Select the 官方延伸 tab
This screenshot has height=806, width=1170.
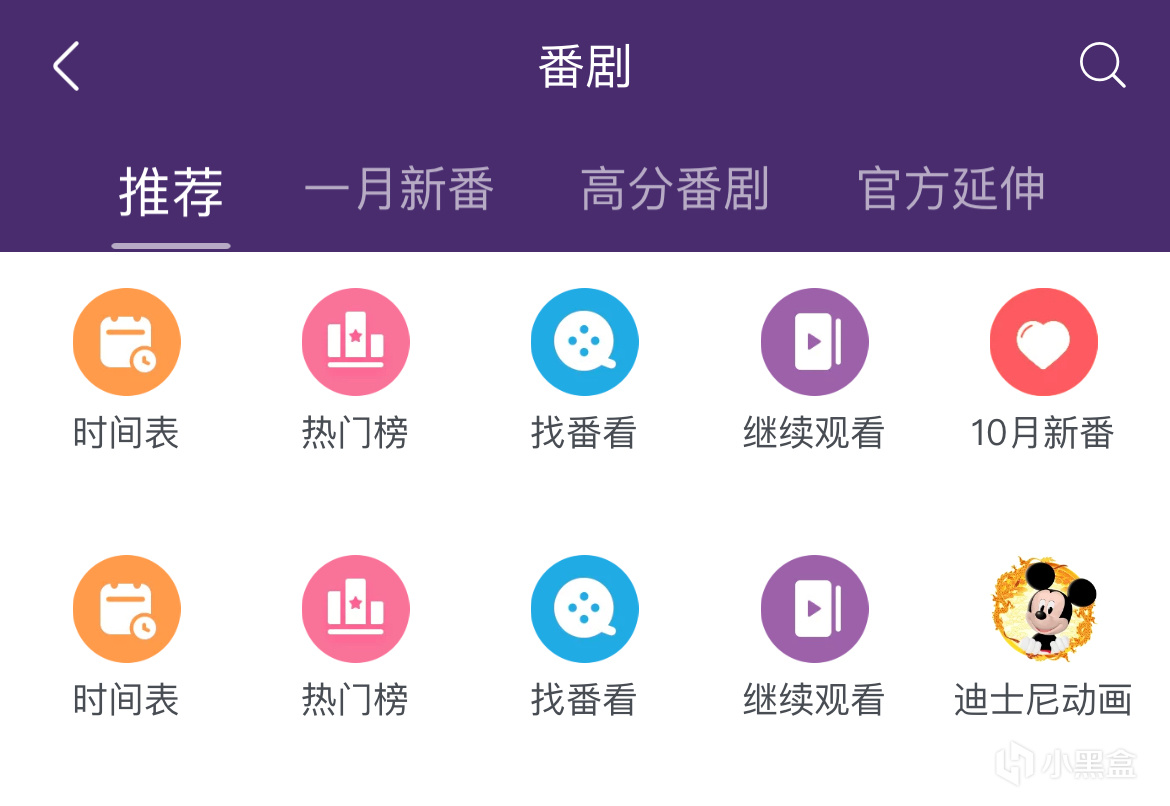click(951, 189)
